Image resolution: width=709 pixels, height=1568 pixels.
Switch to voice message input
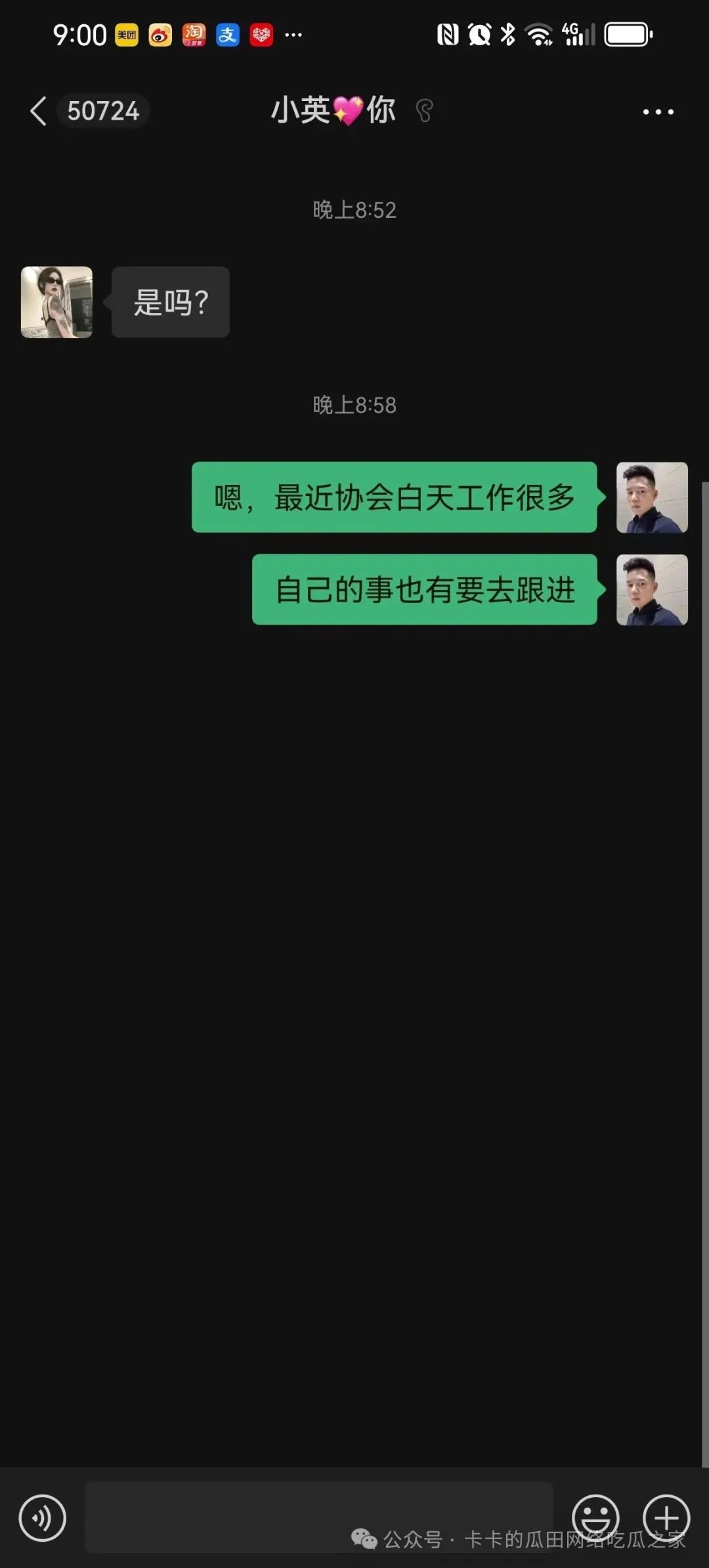43,1517
